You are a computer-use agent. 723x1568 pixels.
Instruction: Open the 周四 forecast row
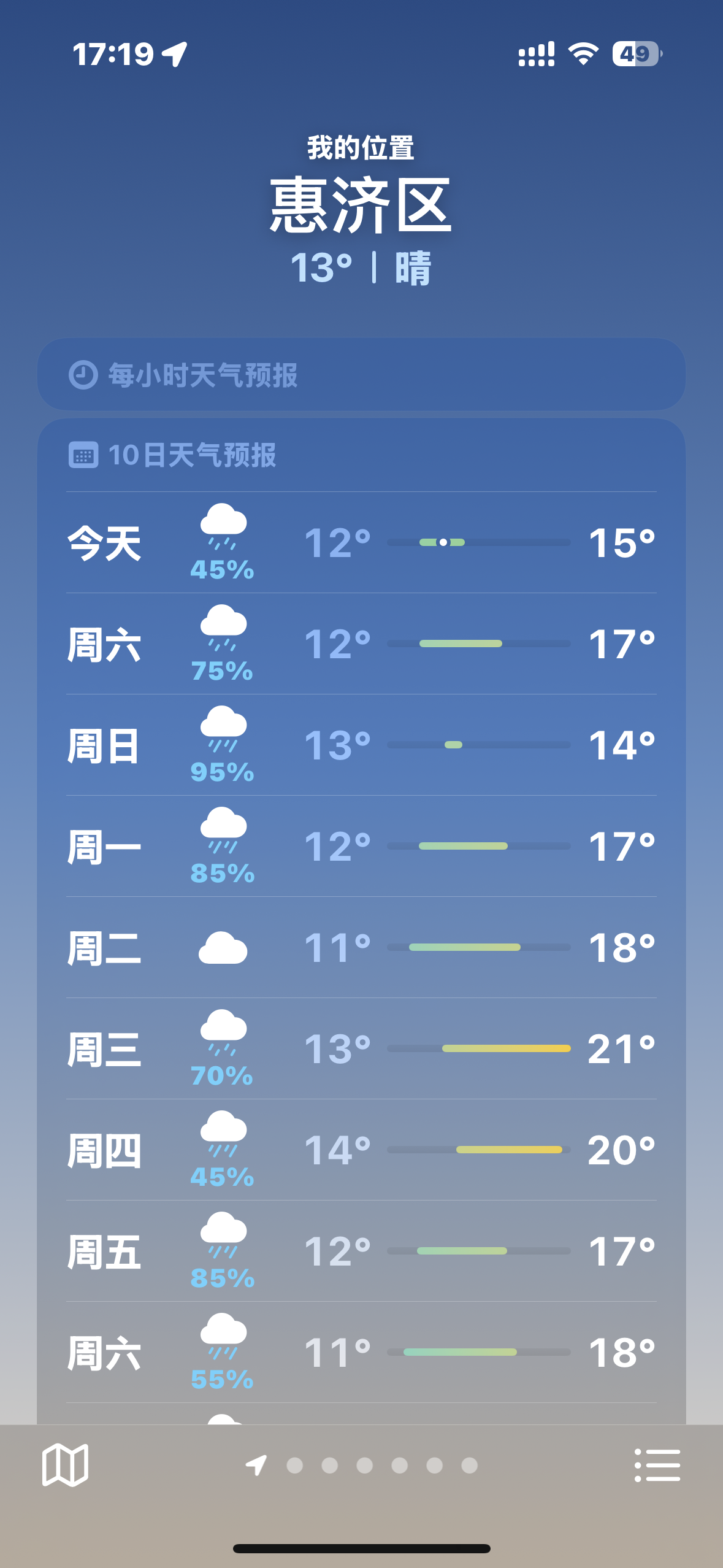[x=361, y=1150]
